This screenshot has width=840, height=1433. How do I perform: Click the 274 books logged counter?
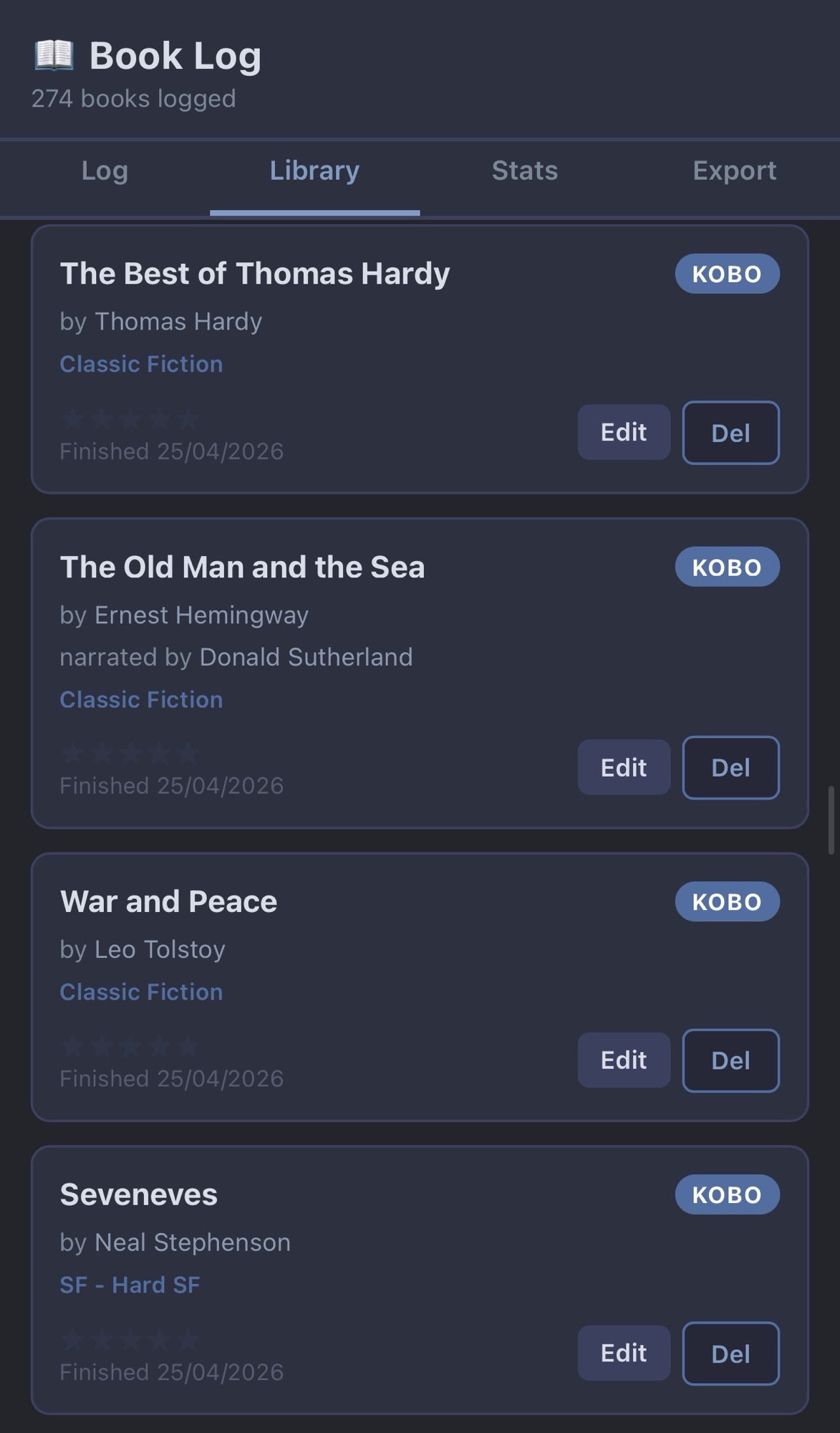point(135,99)
